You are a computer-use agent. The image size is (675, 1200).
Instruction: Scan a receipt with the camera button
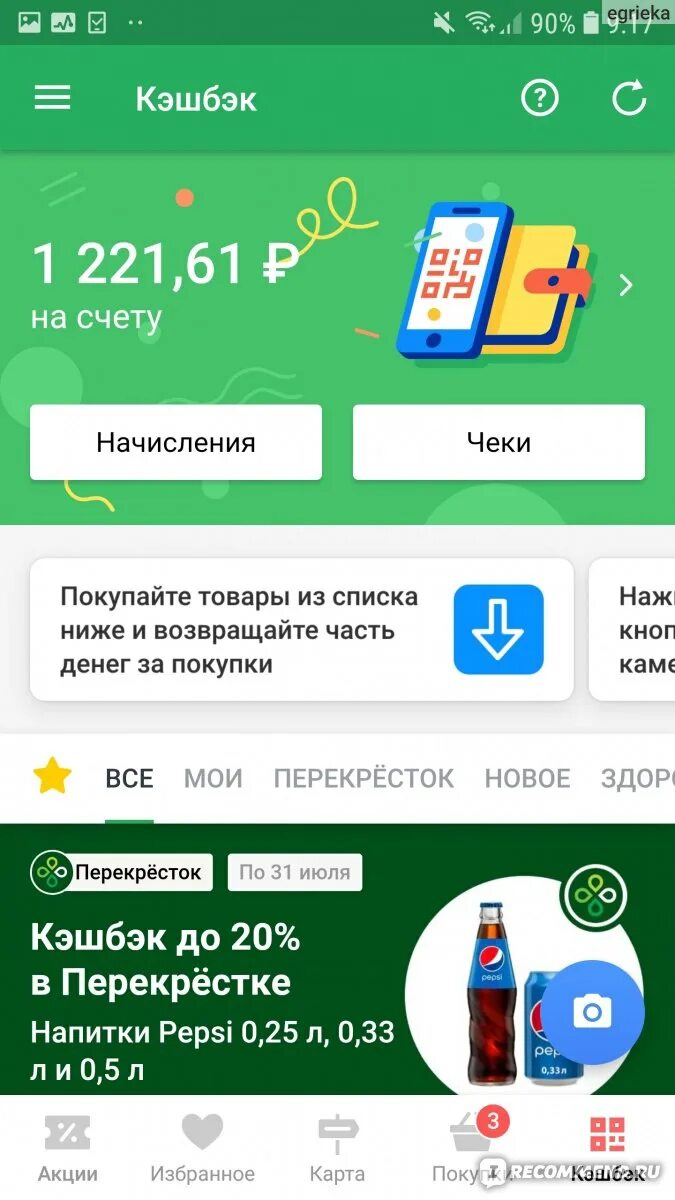(592, 1013)
